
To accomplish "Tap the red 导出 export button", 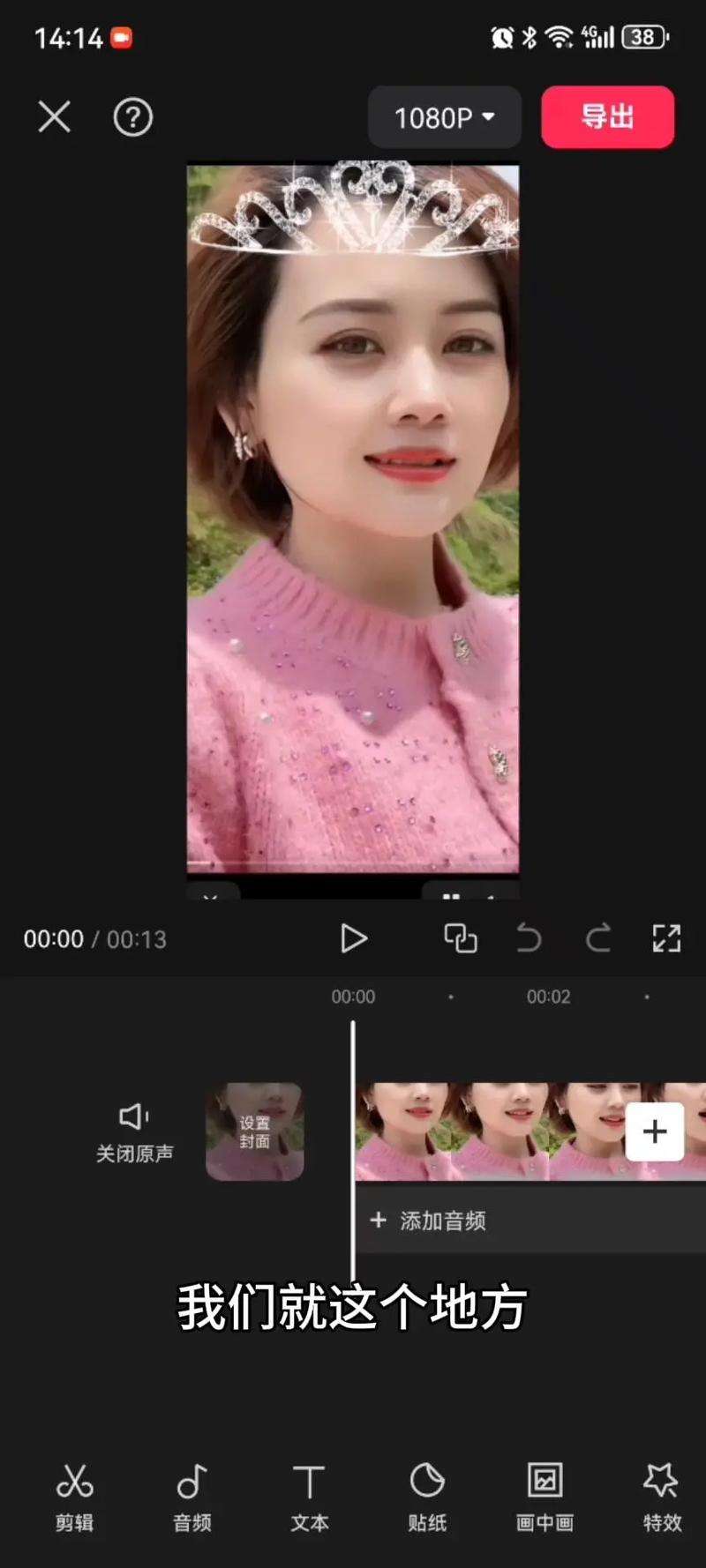I will pyautogui.click(x=607, y=116).
